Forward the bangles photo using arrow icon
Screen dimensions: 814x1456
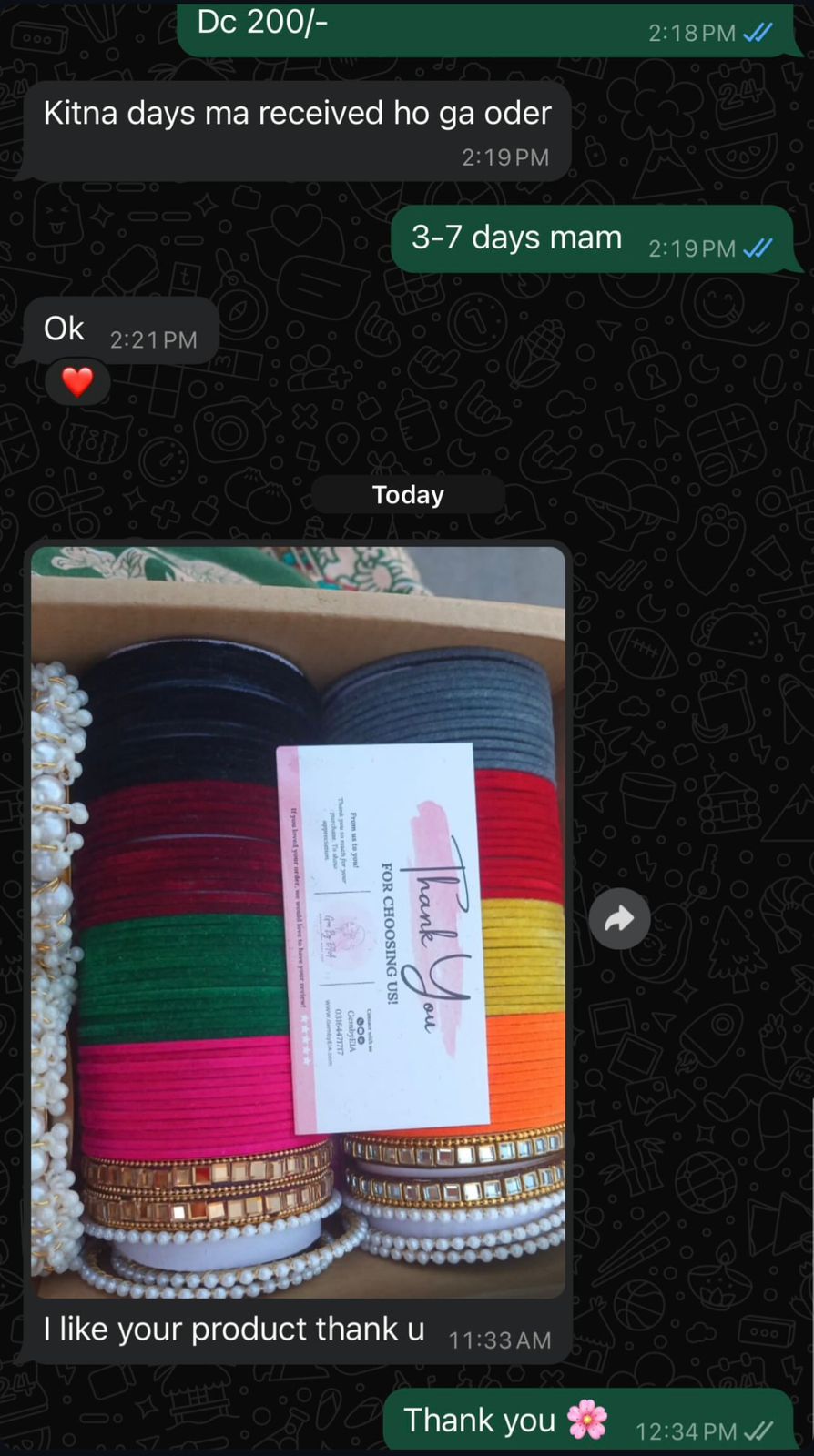point(619,918)
